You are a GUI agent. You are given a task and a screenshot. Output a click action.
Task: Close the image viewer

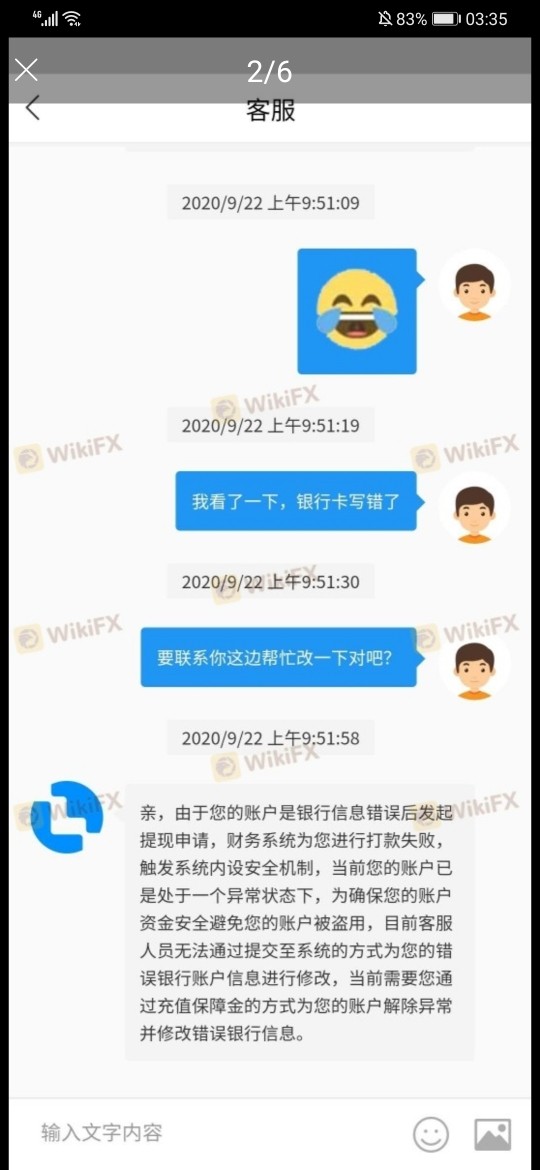26,70
